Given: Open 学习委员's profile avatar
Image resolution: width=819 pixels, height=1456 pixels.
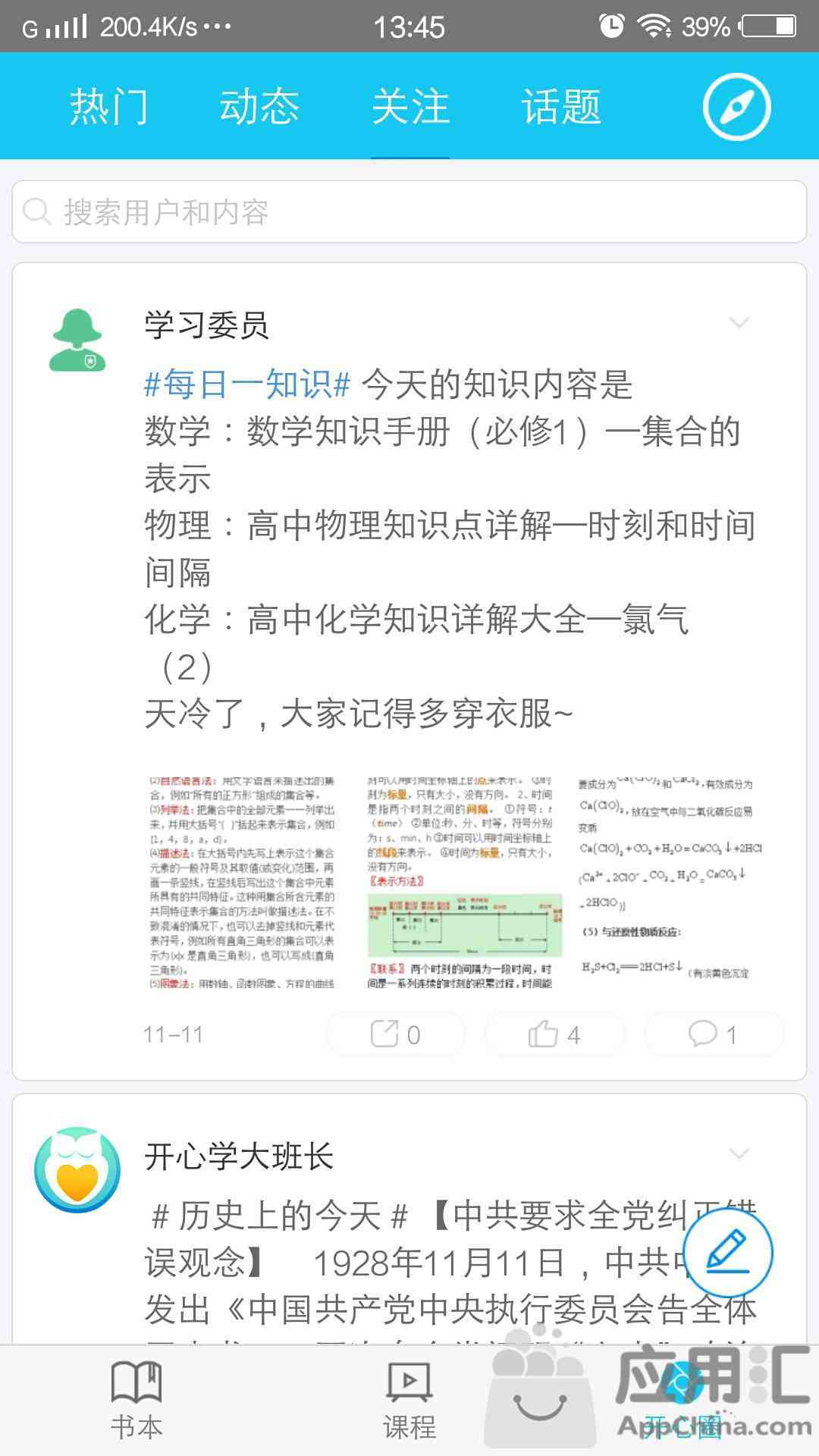Looking at the screenshot, I should 77,340.
